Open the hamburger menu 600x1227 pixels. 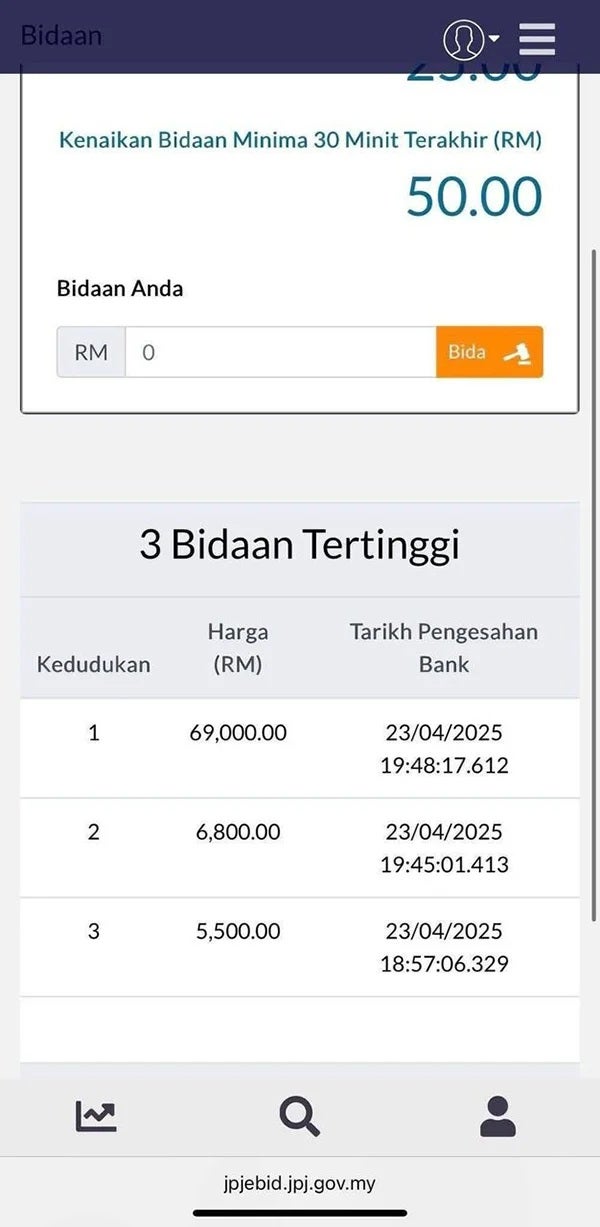point(537,38)
